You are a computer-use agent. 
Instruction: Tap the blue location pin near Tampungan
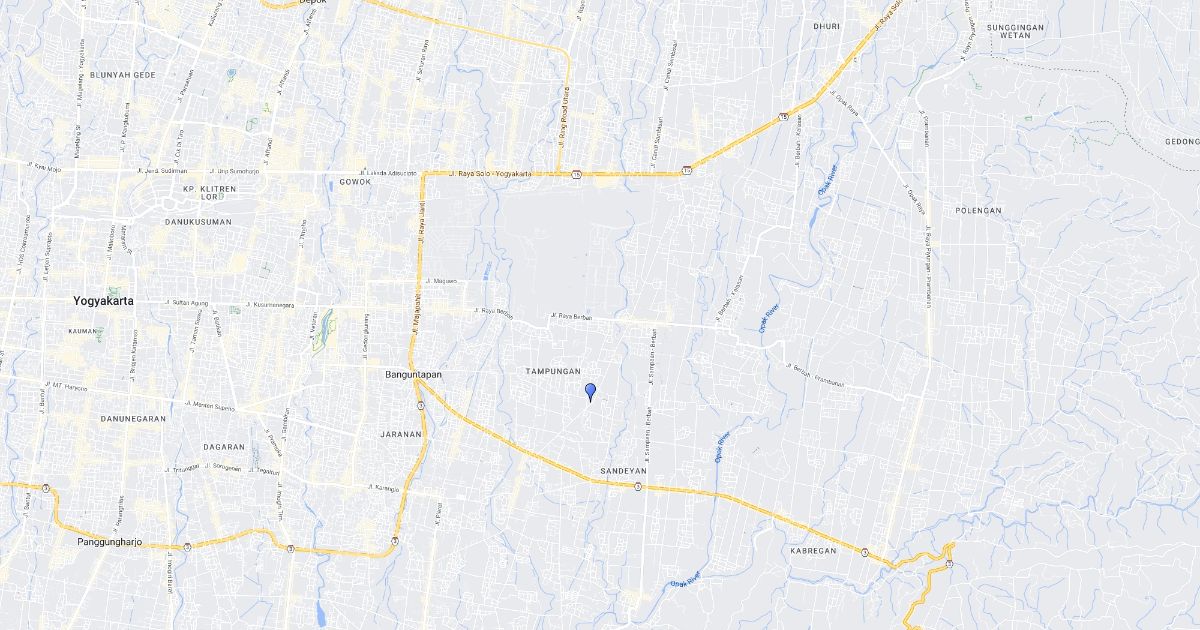pyautogui.click(x=590, y=391)
